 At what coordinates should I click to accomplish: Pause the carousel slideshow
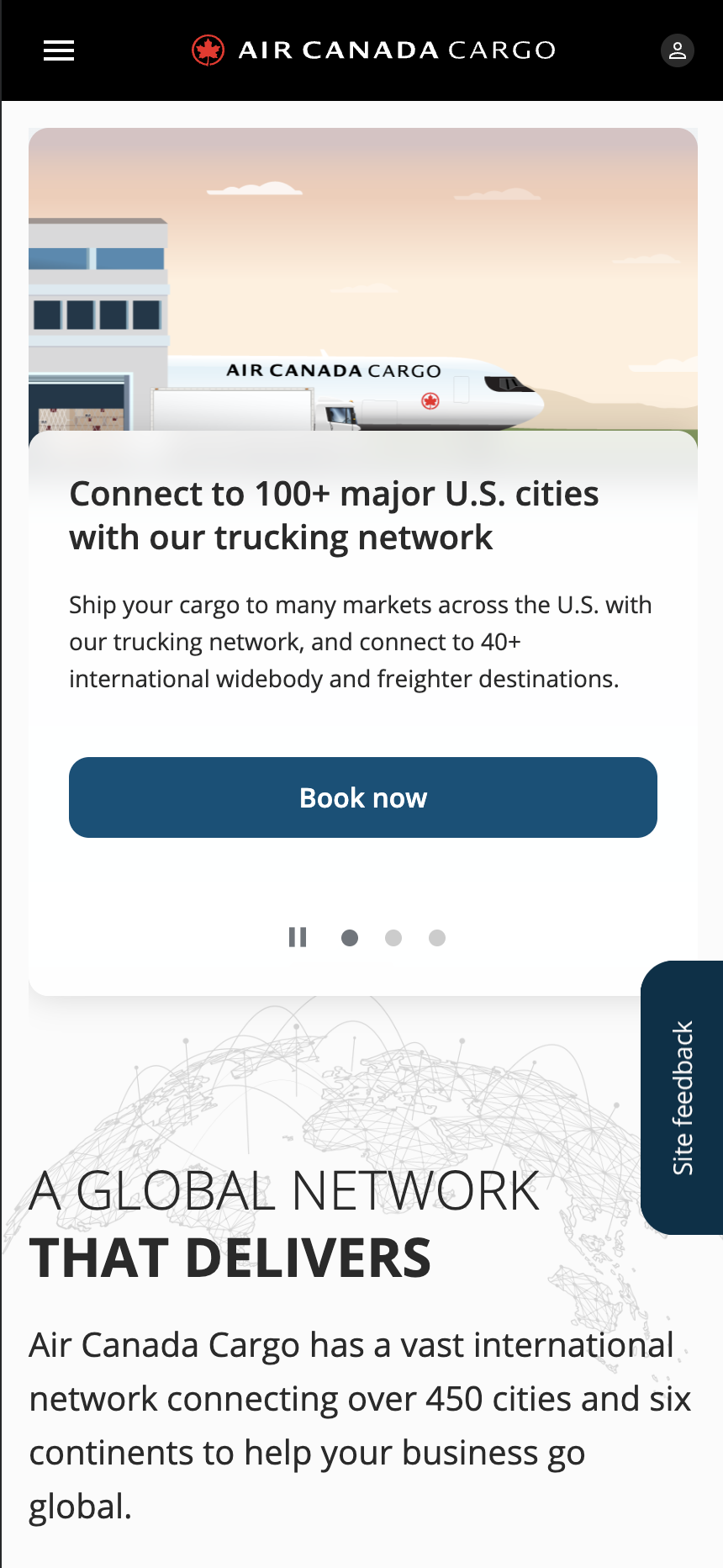pos(298,937)
